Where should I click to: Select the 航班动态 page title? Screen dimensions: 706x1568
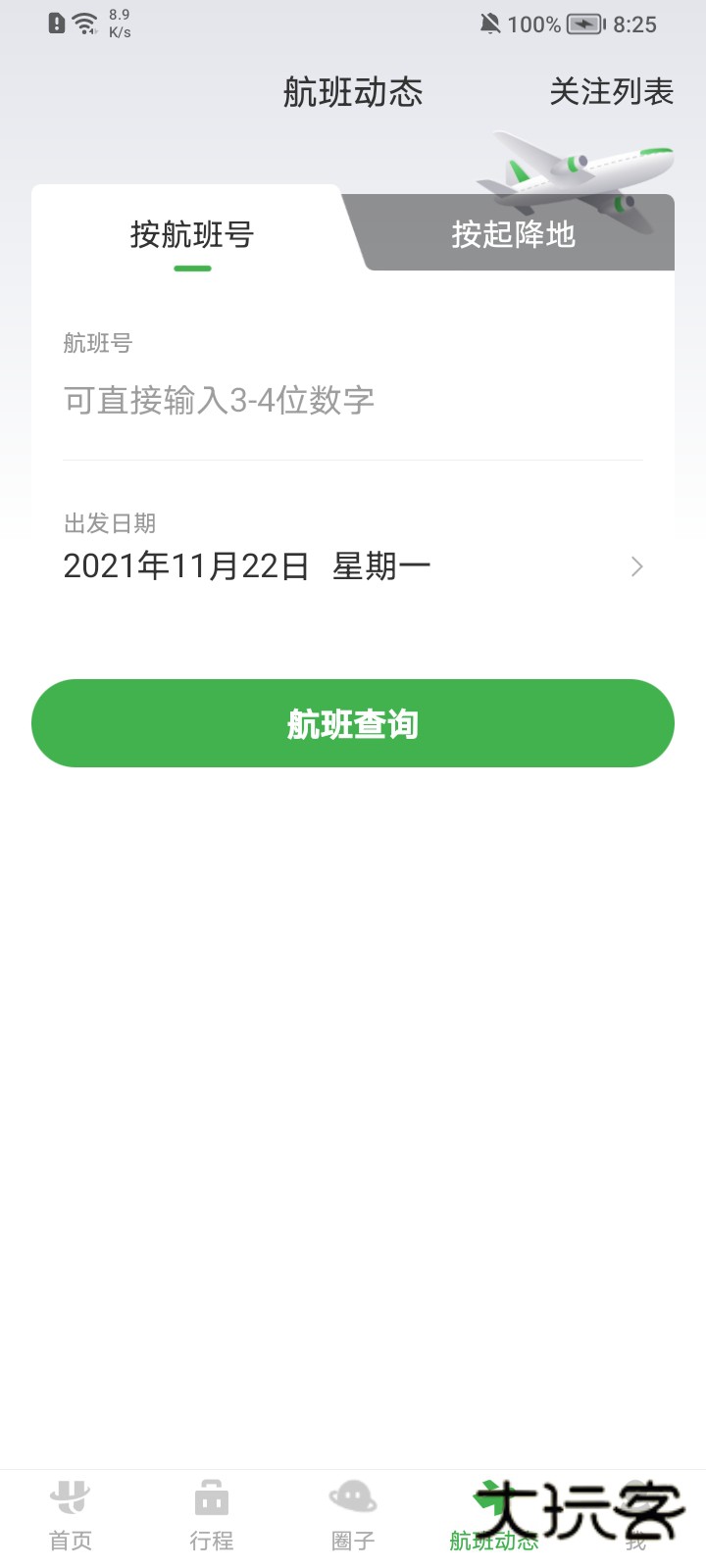[x=353, y=93]
